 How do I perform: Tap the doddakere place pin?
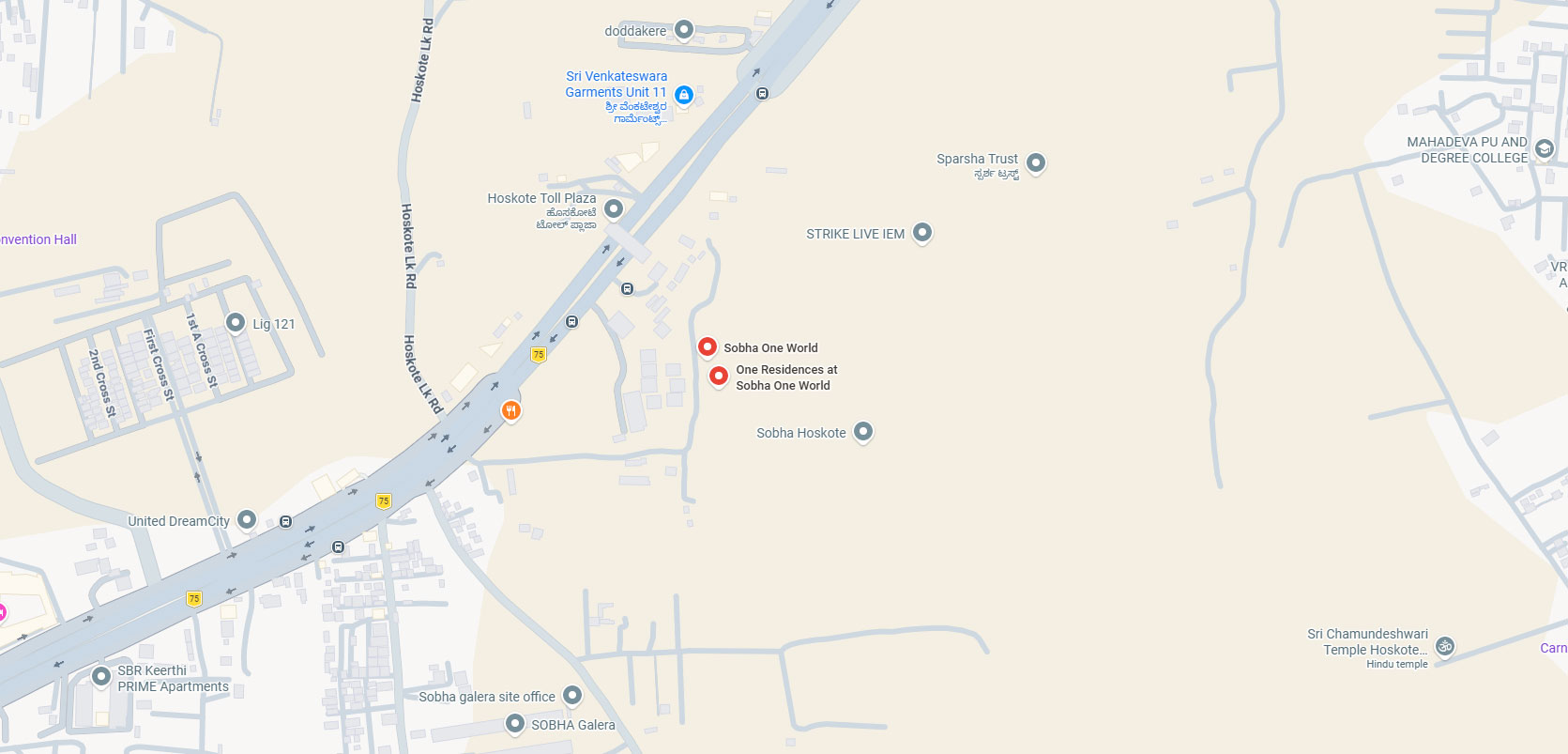coord(684,31)
